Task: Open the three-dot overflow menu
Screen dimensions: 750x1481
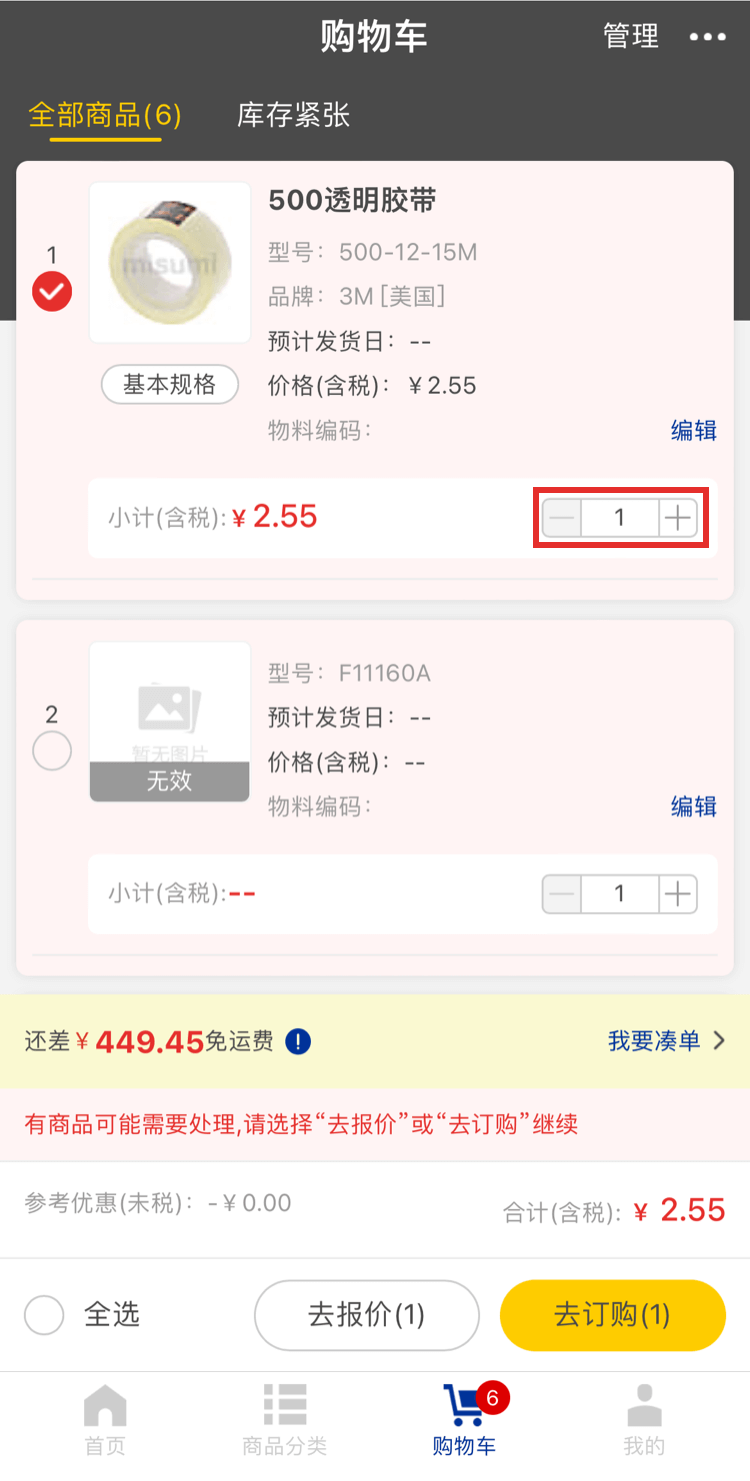Action: 707,38
